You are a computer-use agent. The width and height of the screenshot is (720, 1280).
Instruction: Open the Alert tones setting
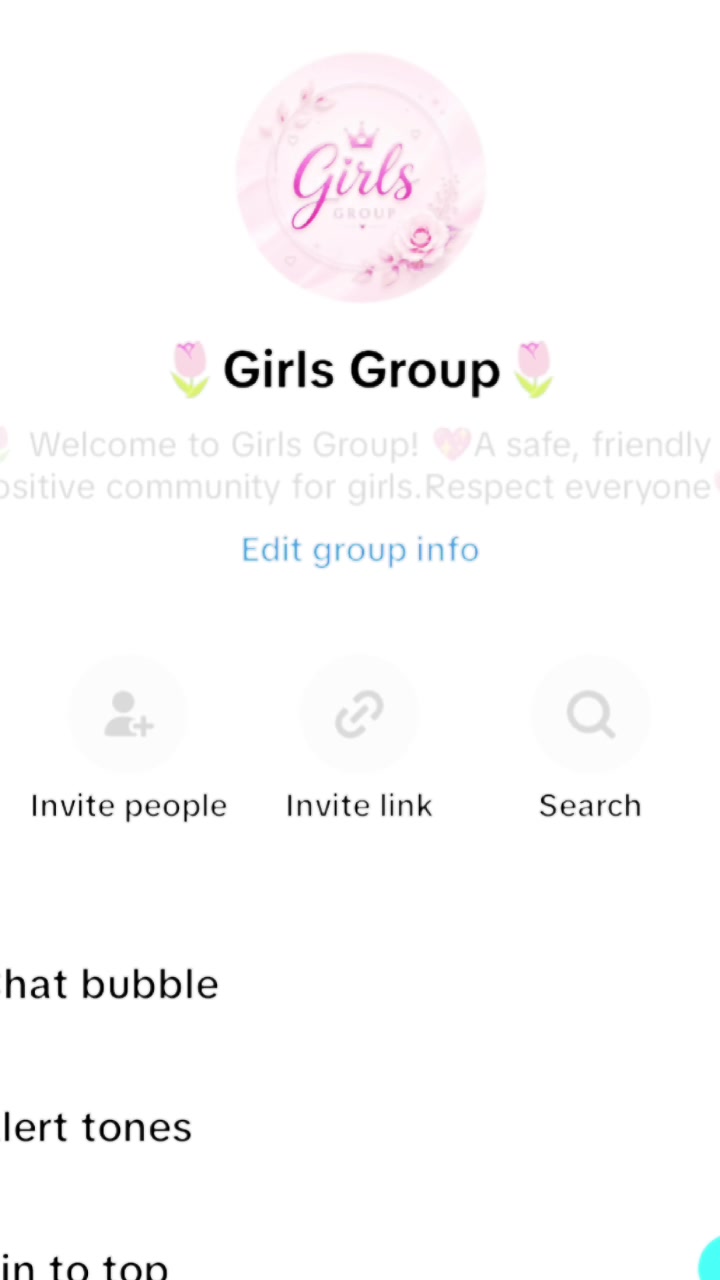pyautogui.click(x=360, y=1128)
